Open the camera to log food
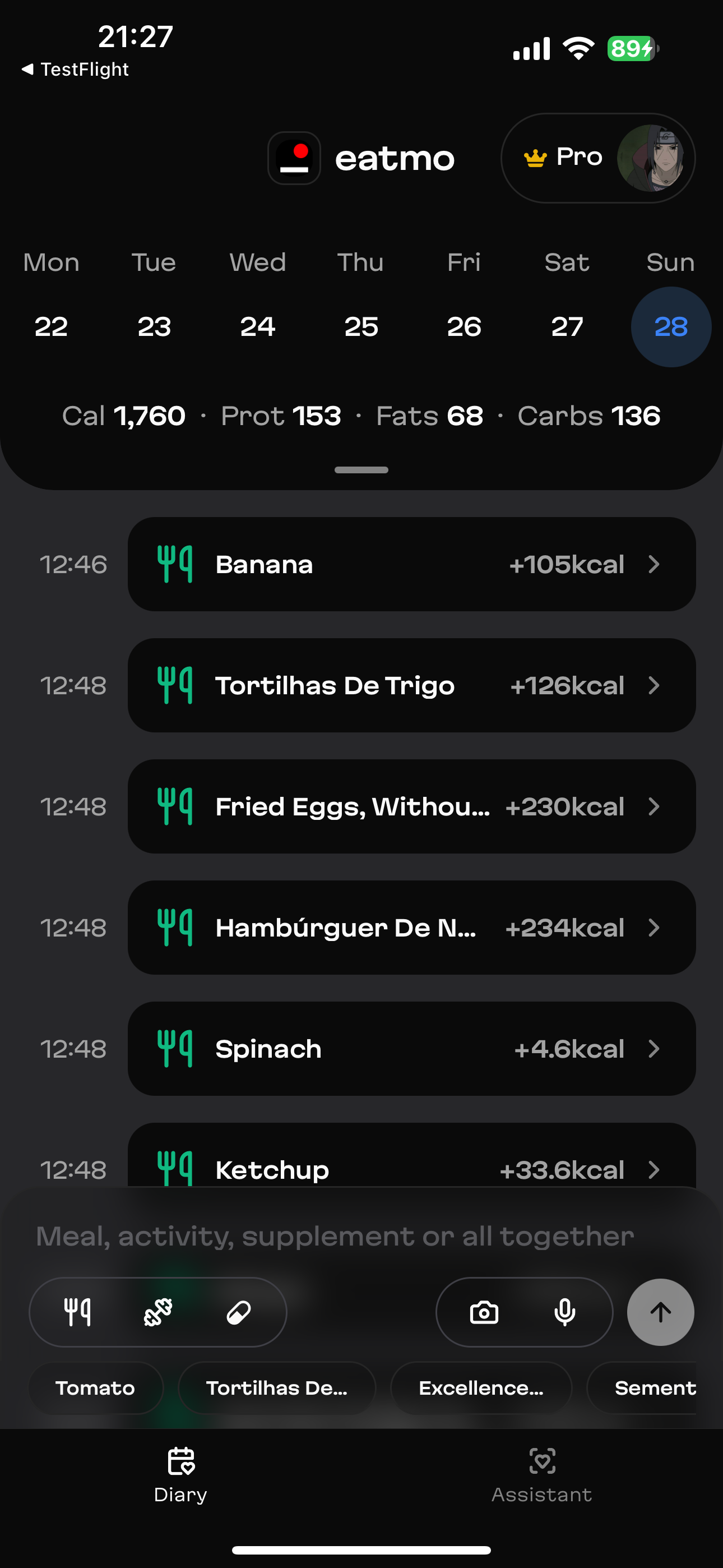723x1568 pixels. point(484,1312)
